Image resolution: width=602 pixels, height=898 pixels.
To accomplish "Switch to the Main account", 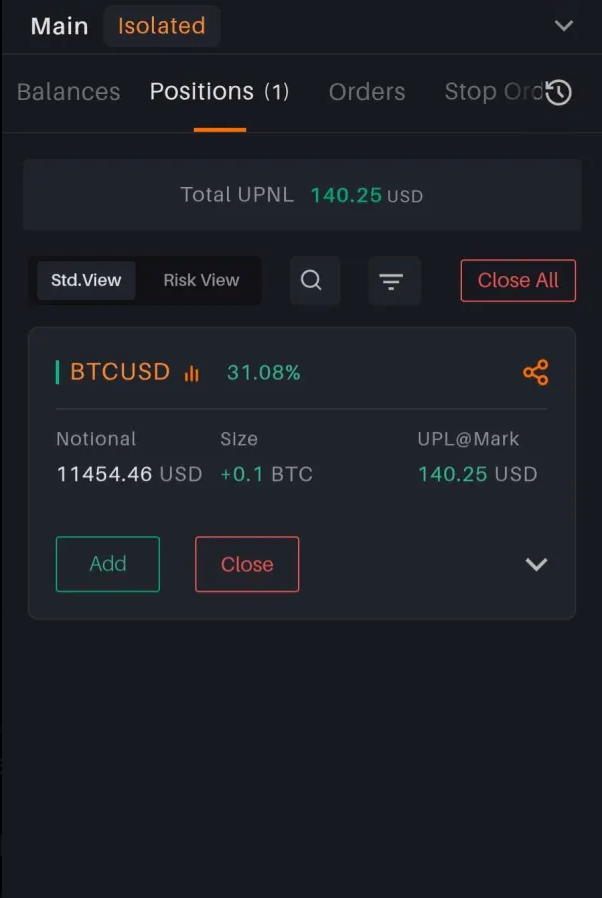I will click(59, 26).
